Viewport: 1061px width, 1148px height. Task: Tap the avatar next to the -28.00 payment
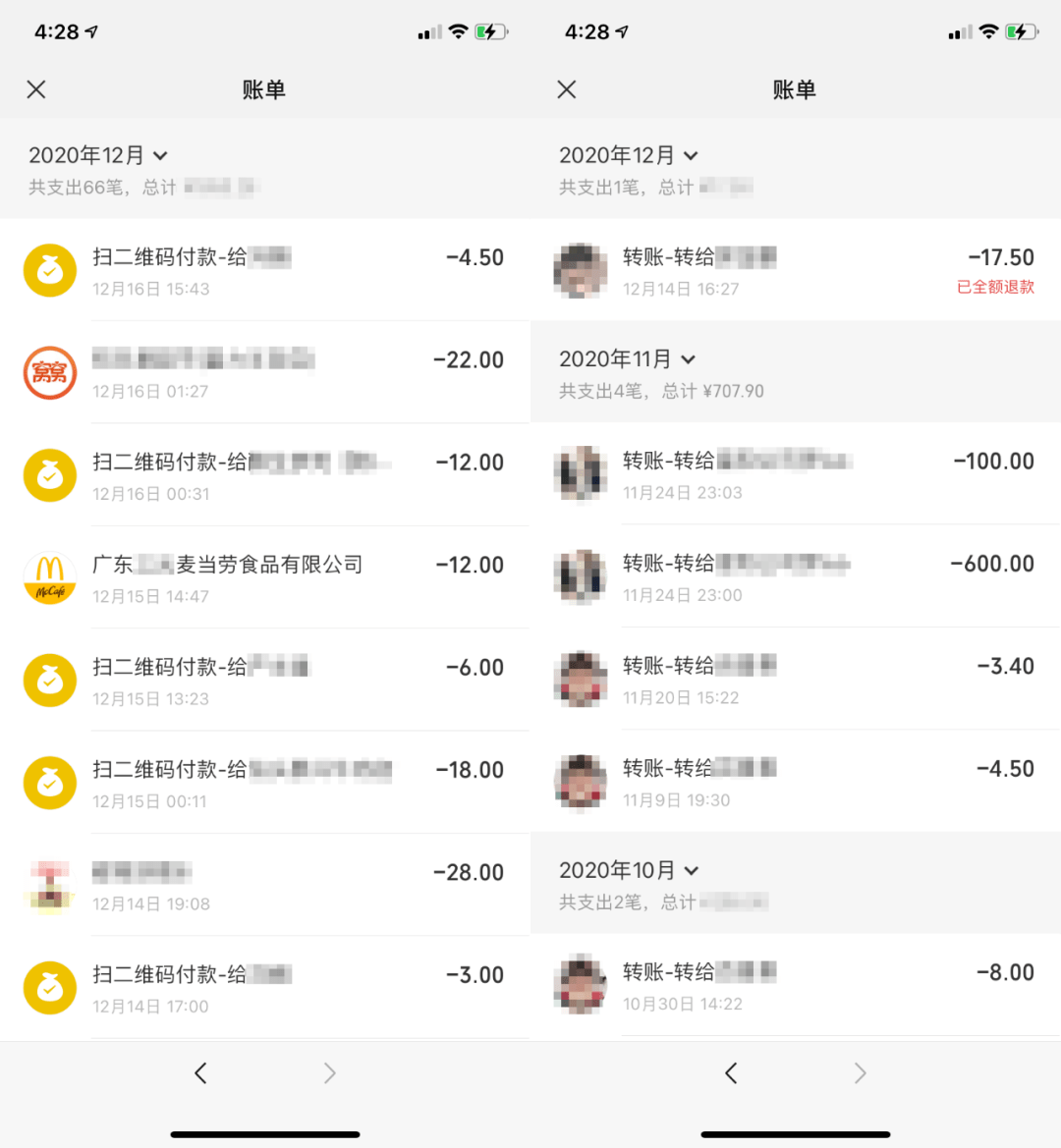coord(49,885)
